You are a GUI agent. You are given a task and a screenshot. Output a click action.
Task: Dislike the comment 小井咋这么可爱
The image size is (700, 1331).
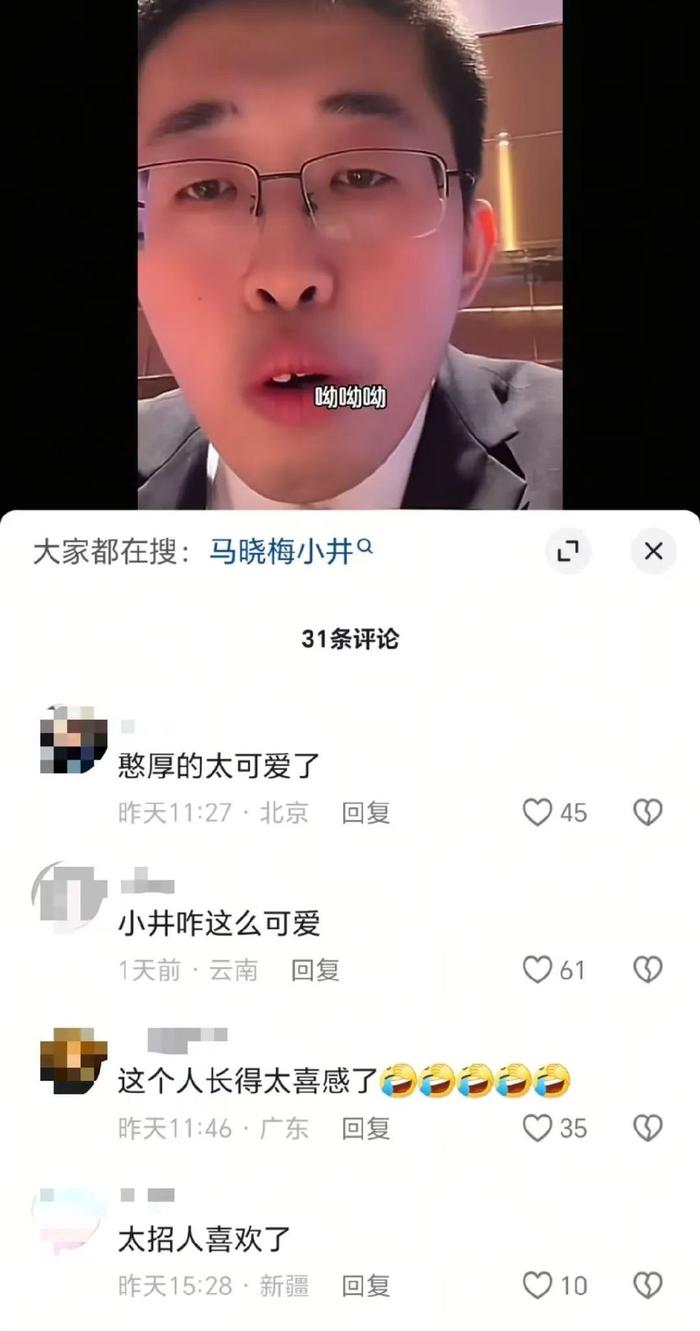click(x=648, y=969)
